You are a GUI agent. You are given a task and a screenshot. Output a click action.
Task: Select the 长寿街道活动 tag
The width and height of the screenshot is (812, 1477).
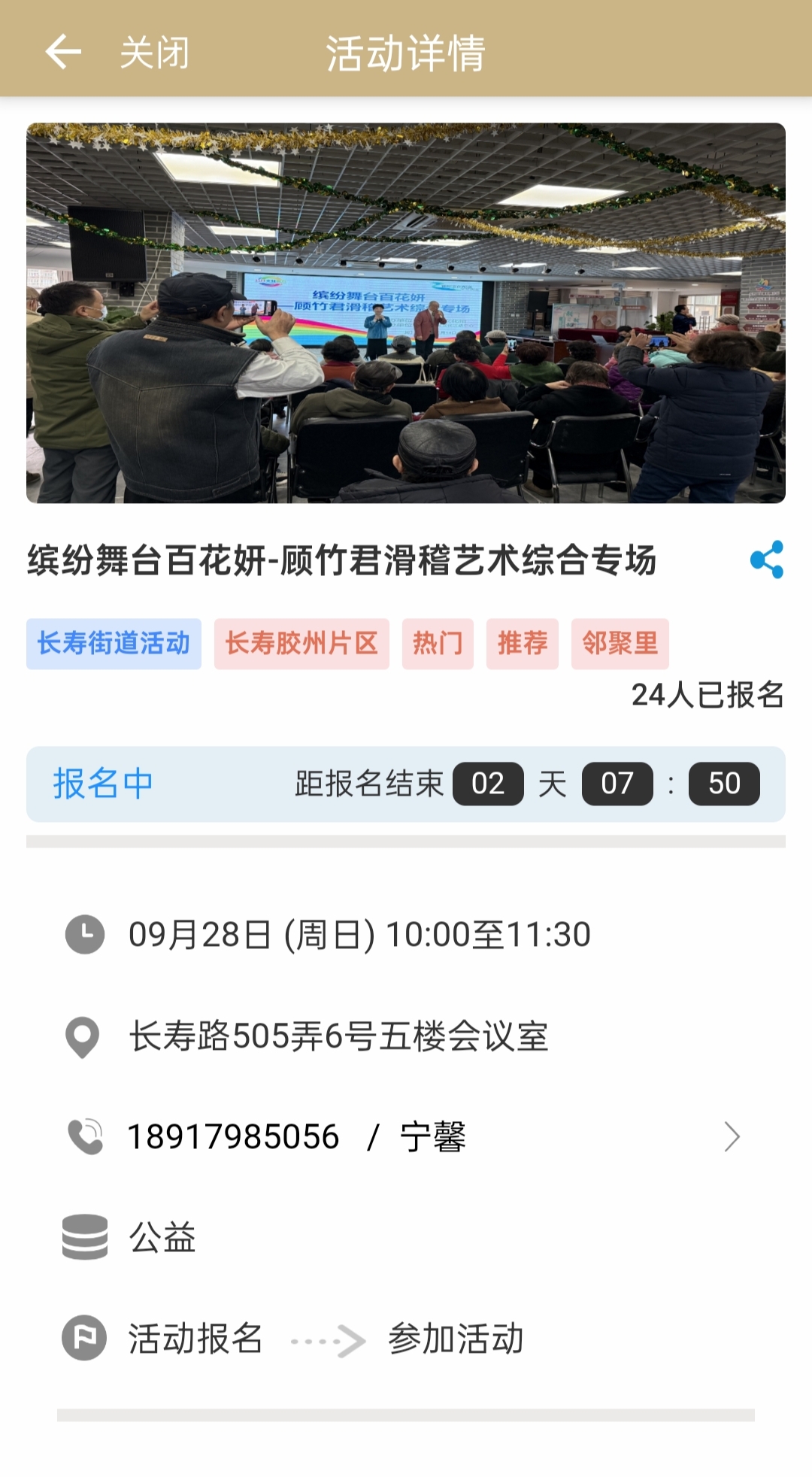(114, 644)
